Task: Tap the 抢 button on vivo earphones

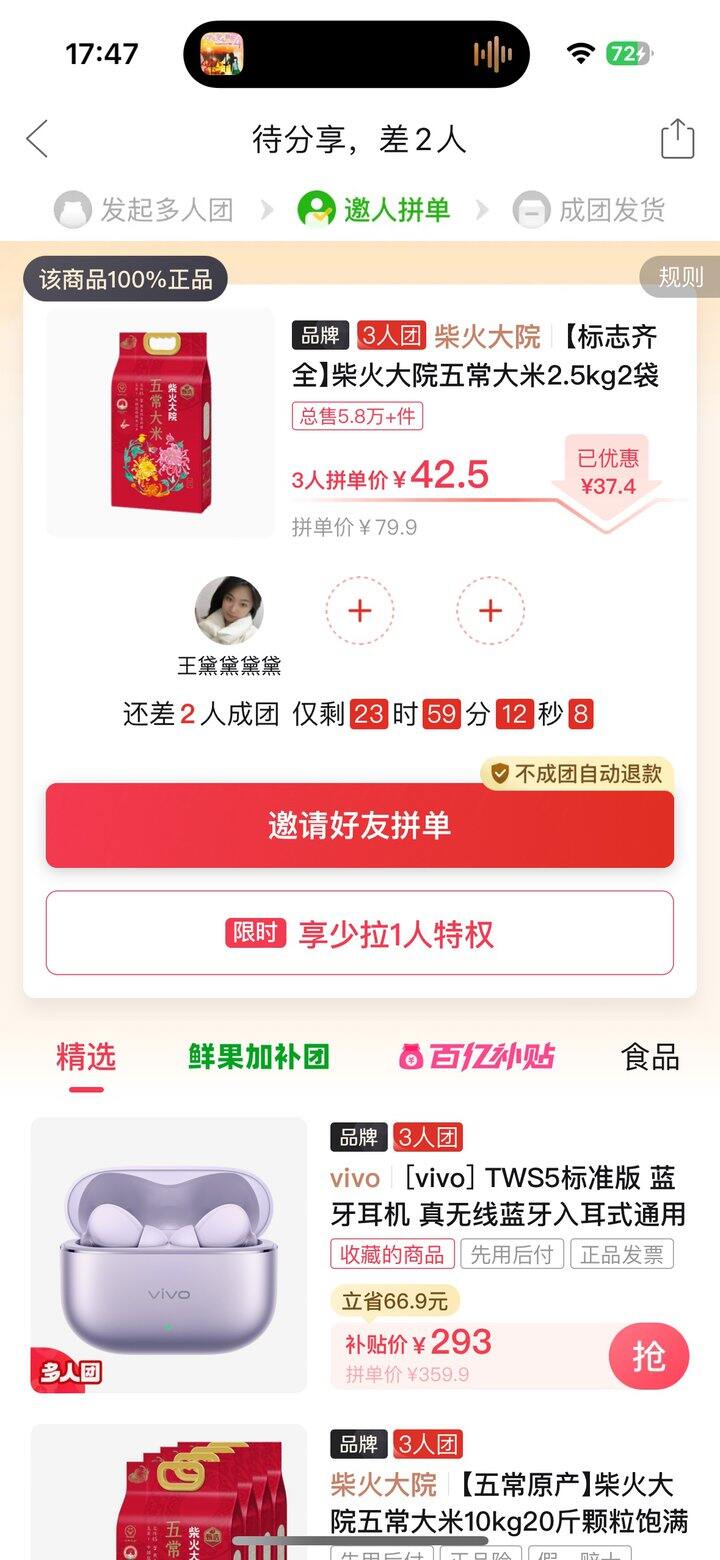Action: click(x=649, y=1357)
